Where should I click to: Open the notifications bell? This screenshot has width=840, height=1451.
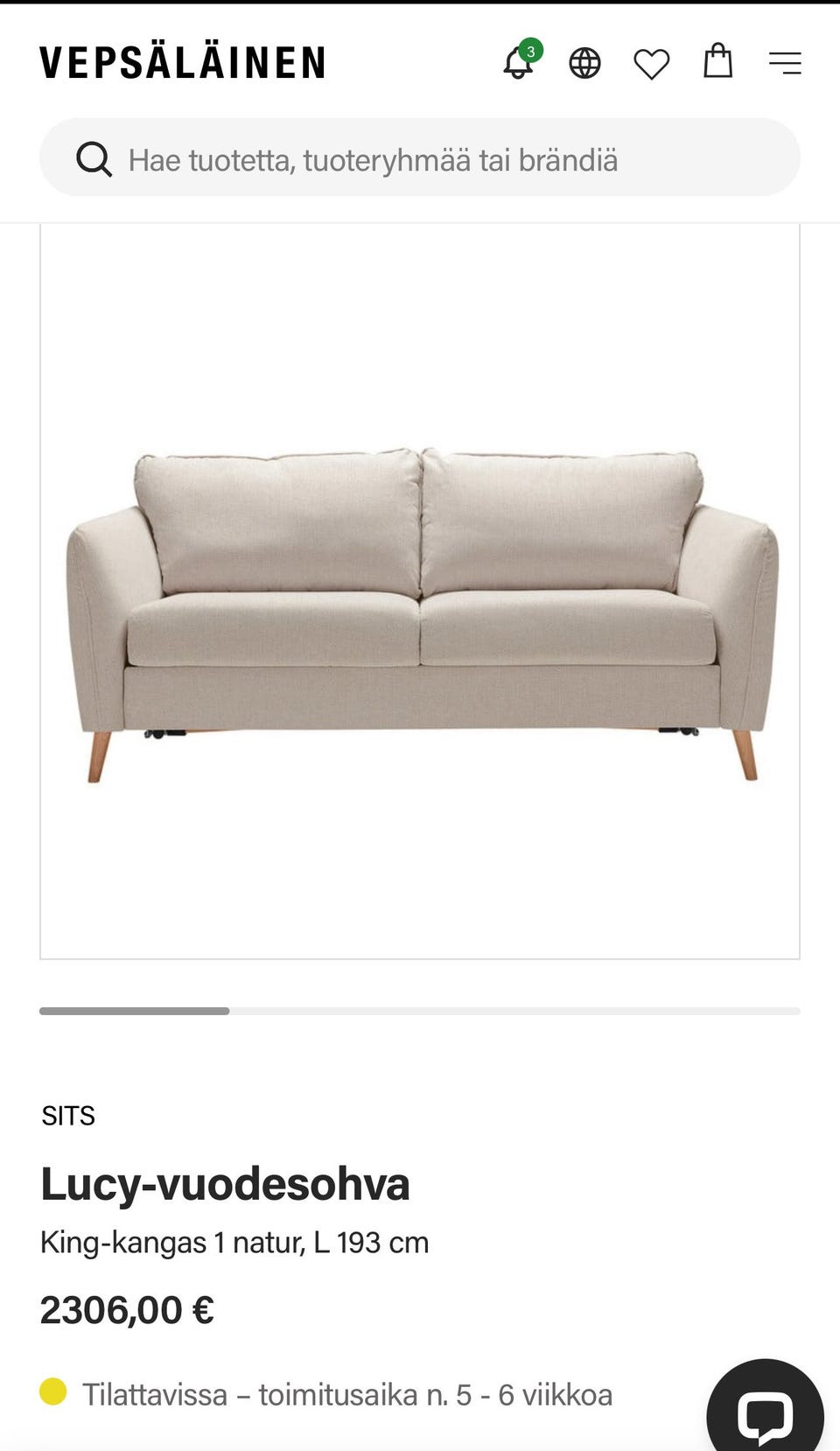tap(518, 63)
